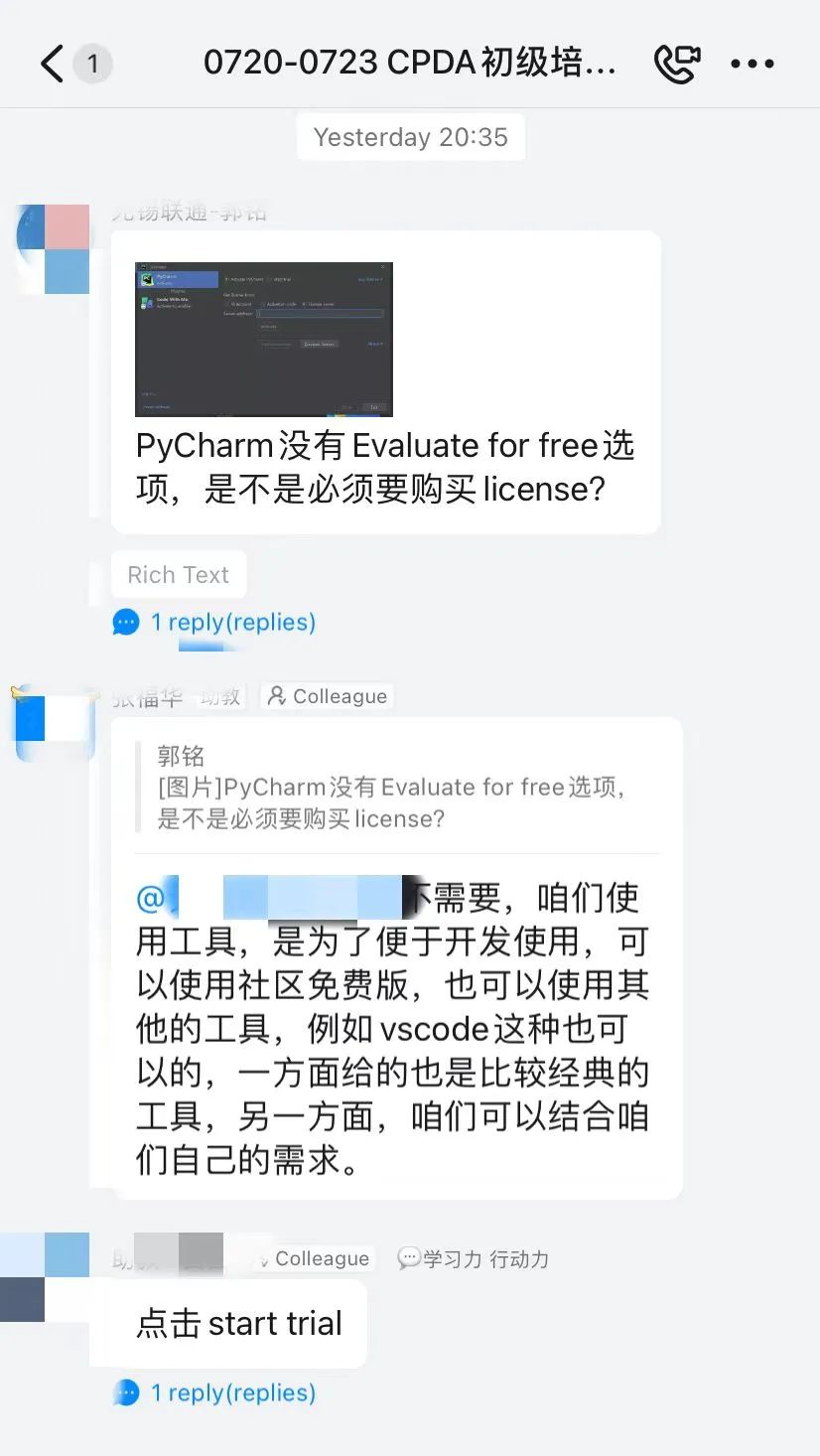Open profile of the PyCharm question sender

[x=54, y=249]
